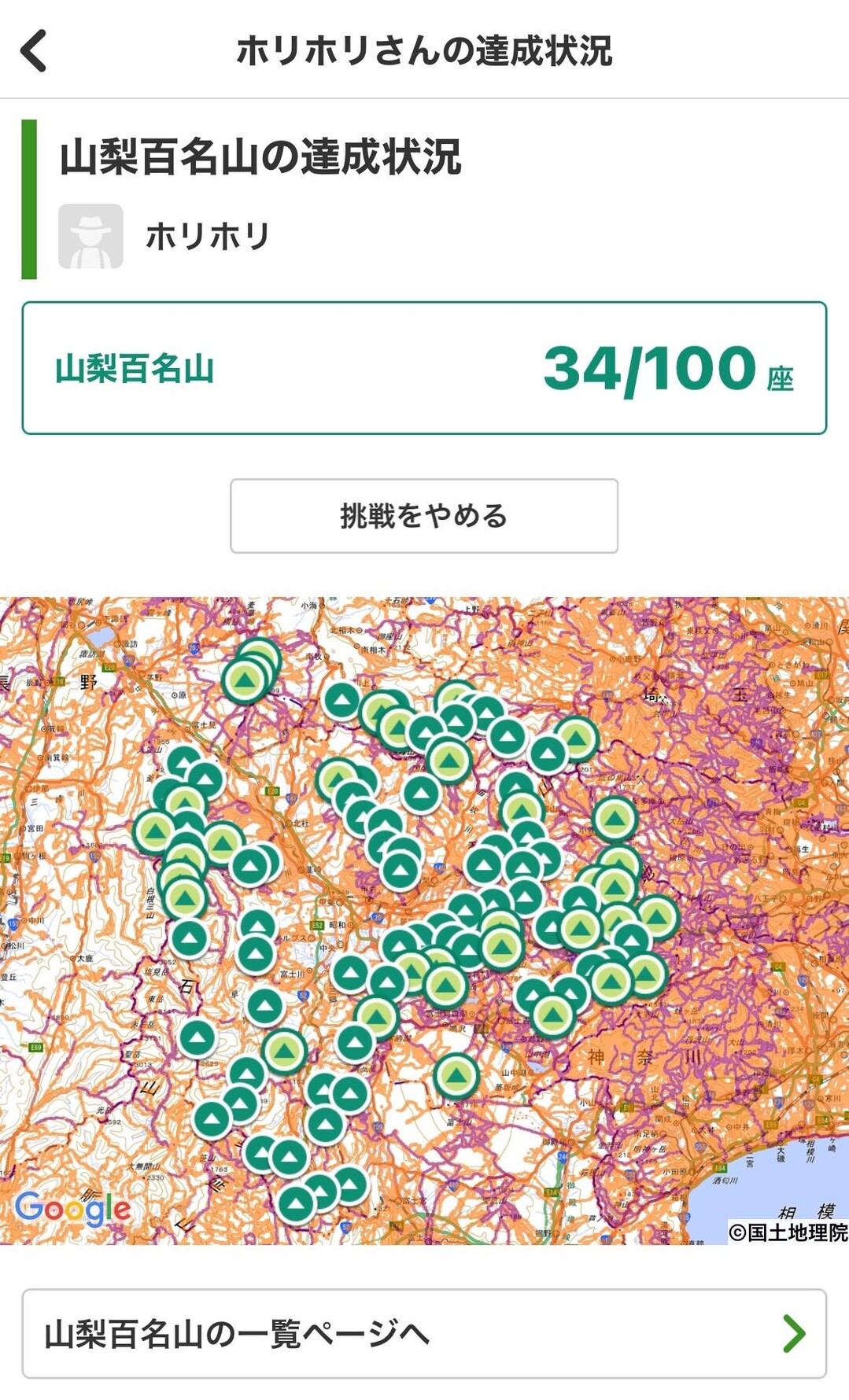Go back using the top-left arrow
Screen dimensions: 849x1400
coord(34,50)
